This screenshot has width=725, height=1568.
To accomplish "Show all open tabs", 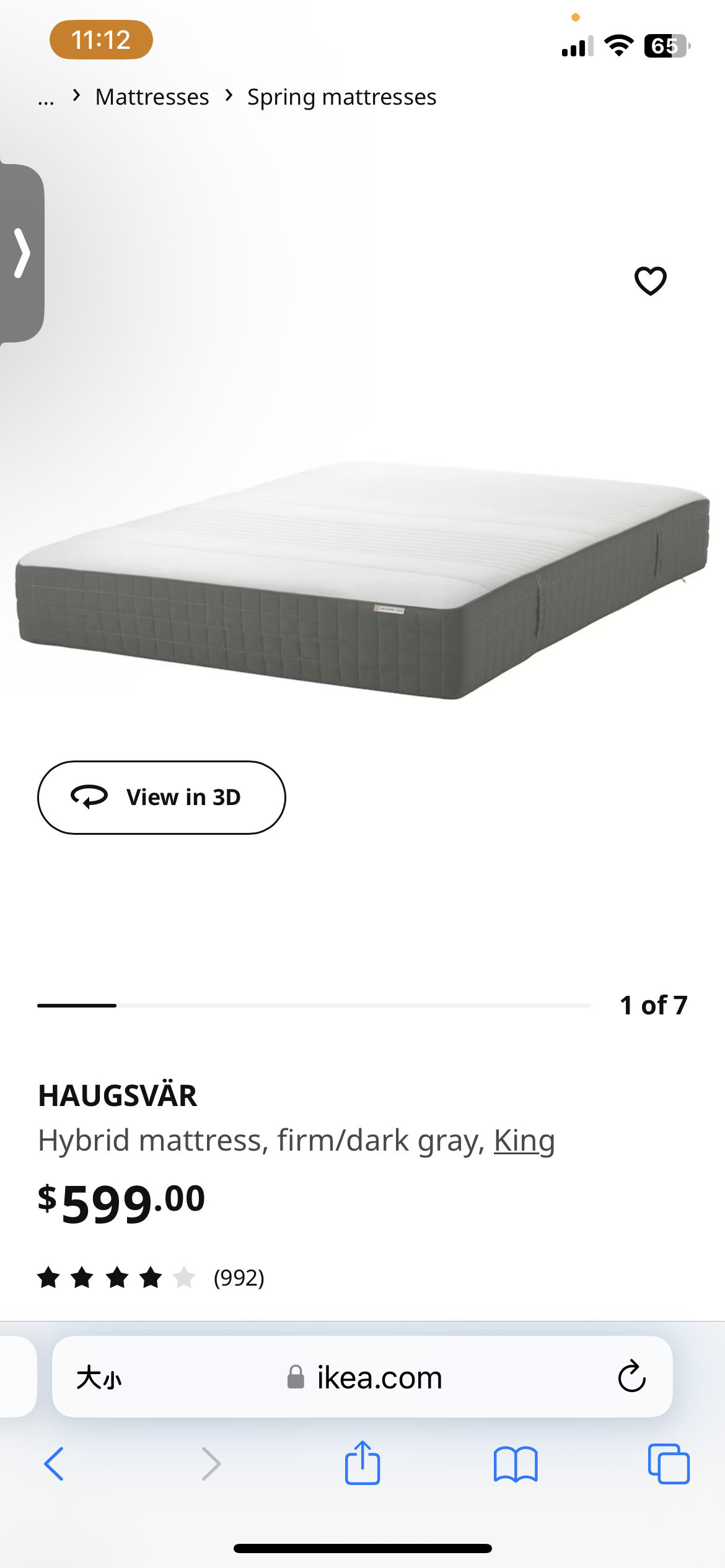I will [x=668, y=1464].
